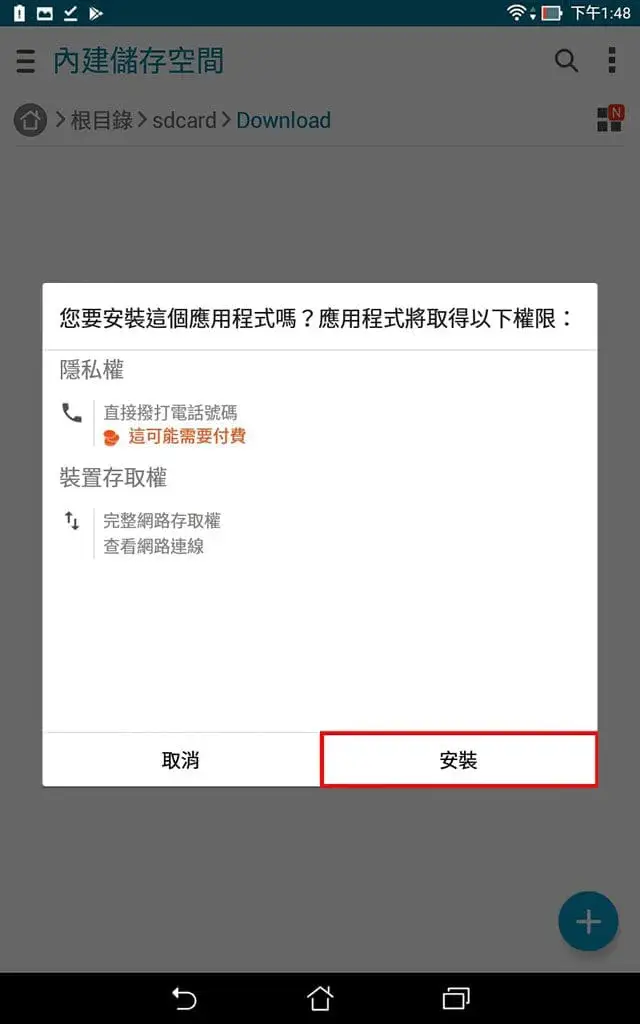Switch the grid view icon
Screen dimensions: 640x1024
[610, 118]
